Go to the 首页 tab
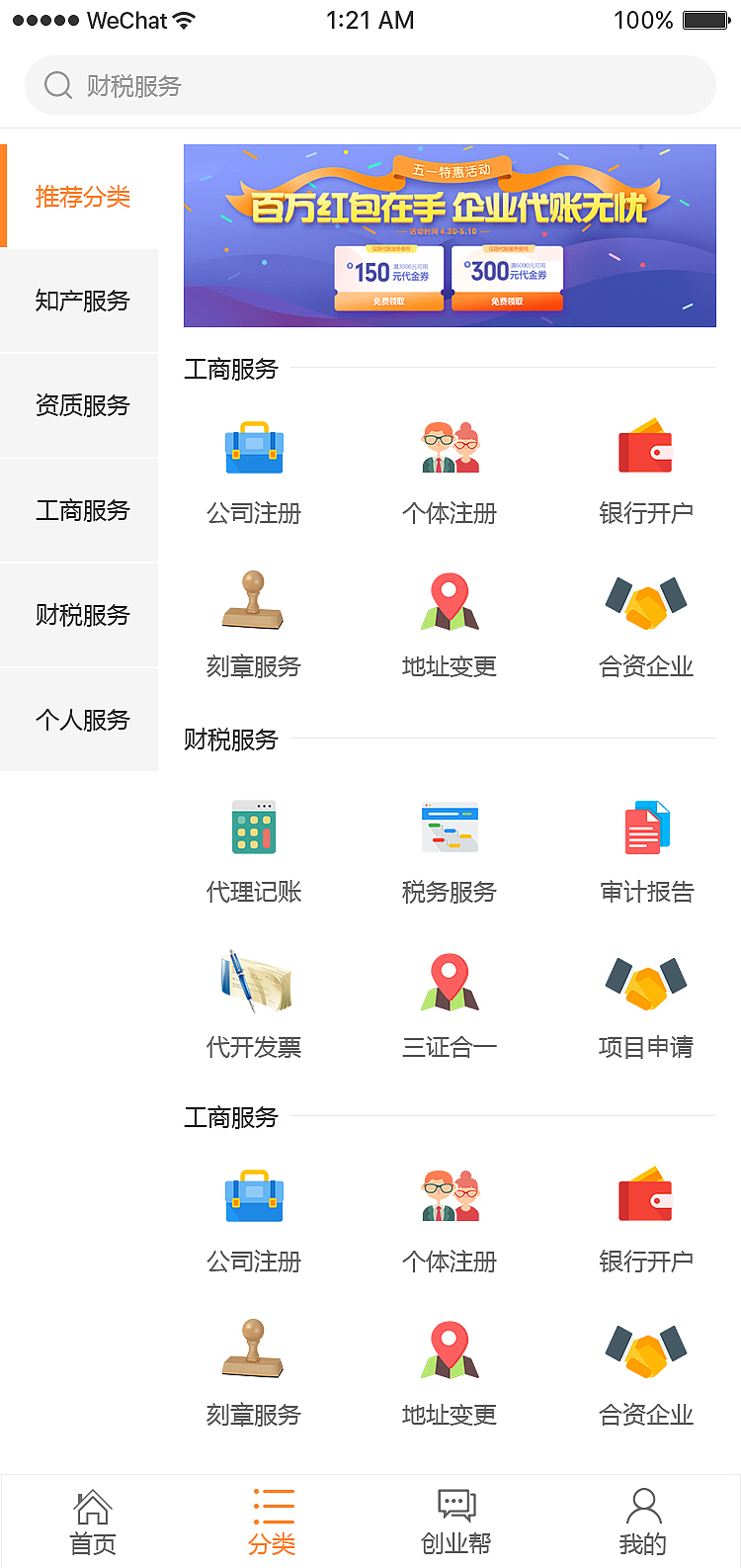 [x=93, y=1523]
